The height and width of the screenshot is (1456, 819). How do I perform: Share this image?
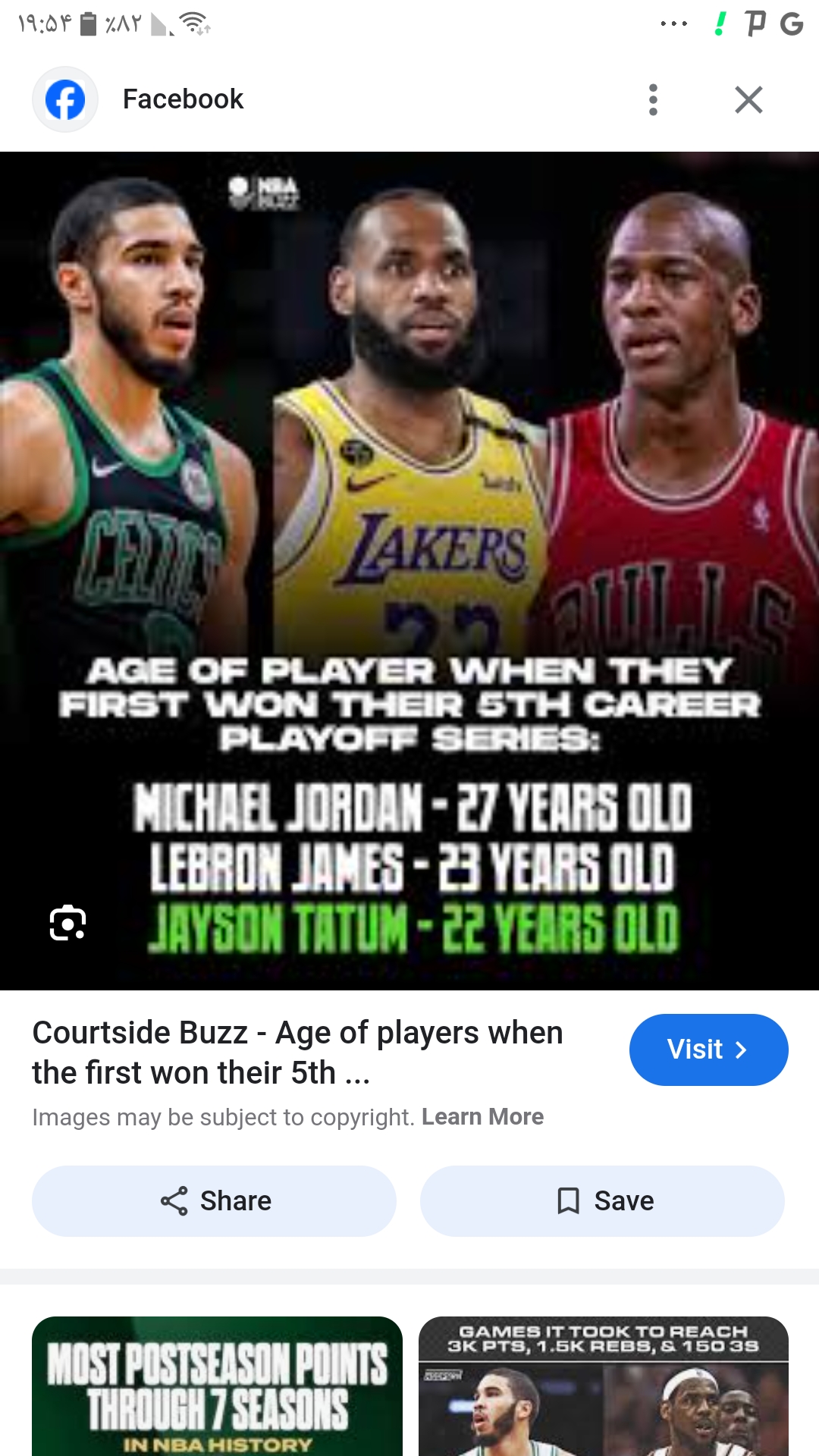tap(214, 1201)
